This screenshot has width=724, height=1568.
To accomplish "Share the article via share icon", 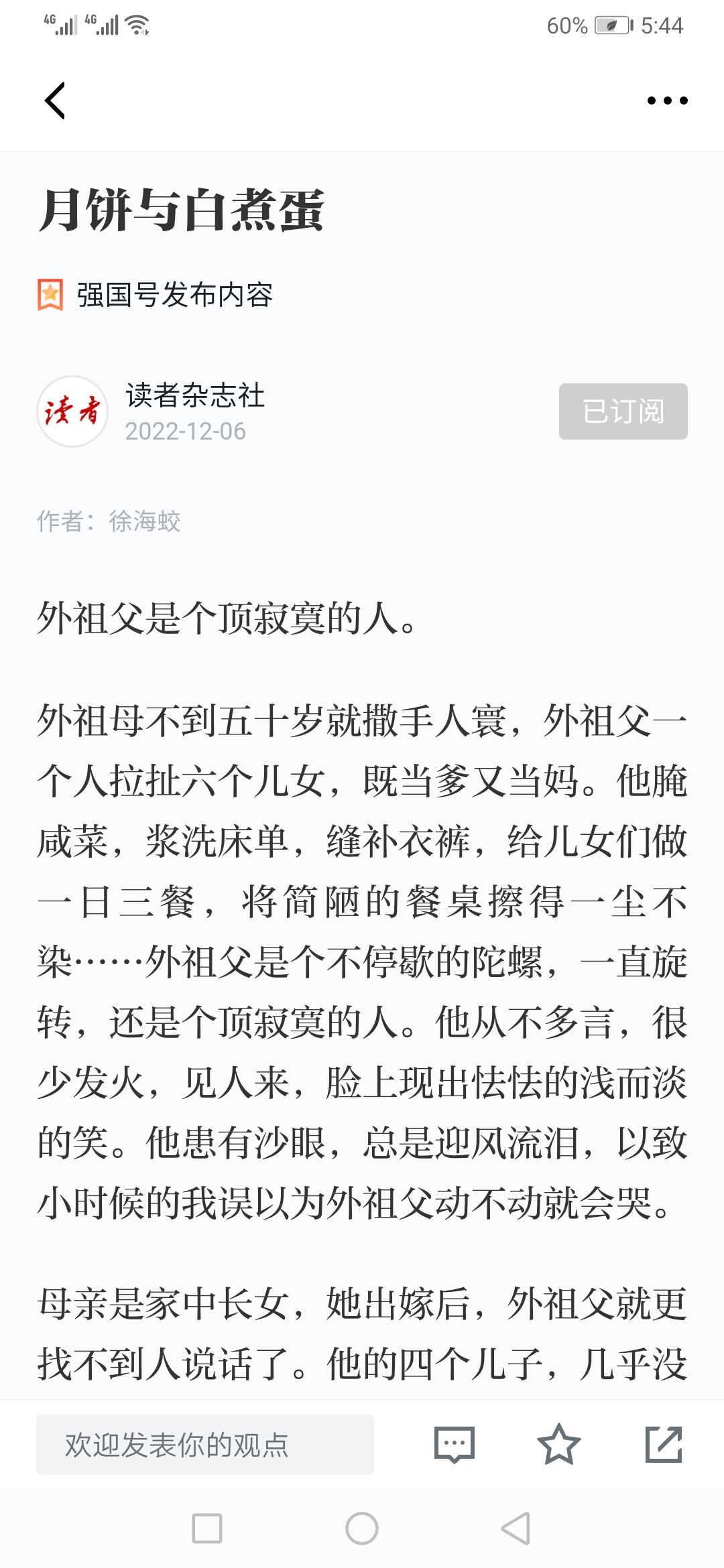I will click(x=663, y=1445).
